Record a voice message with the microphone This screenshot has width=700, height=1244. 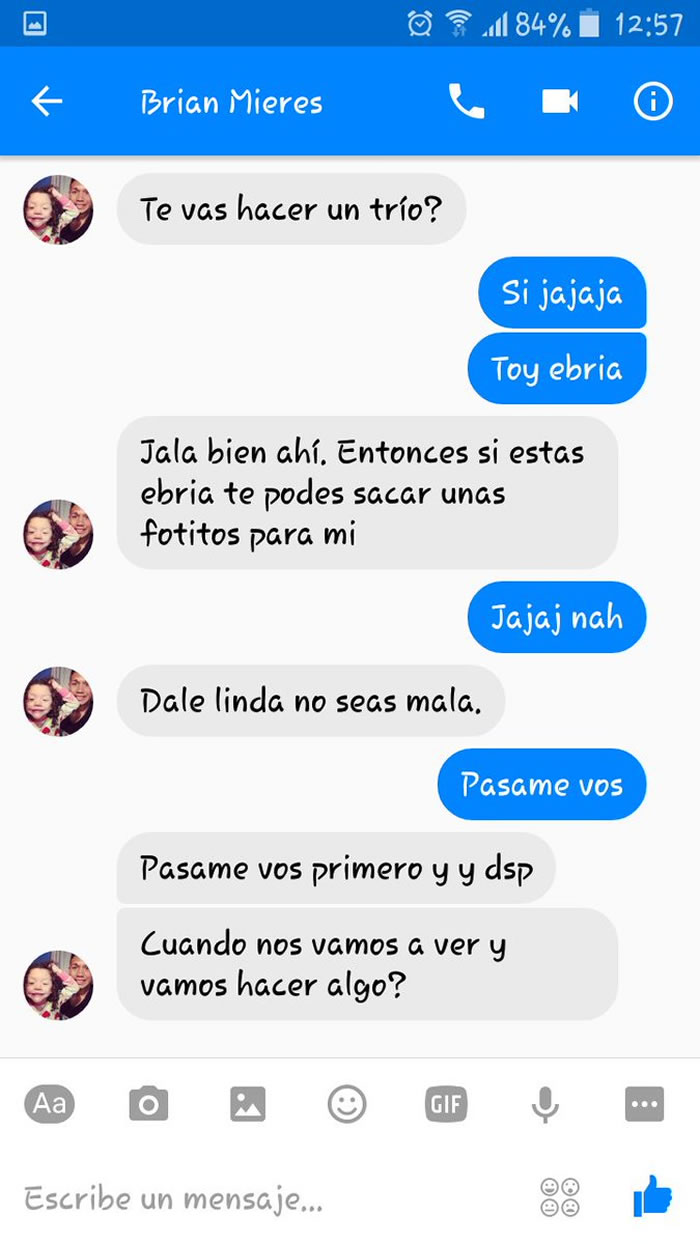click(545, 1104)
